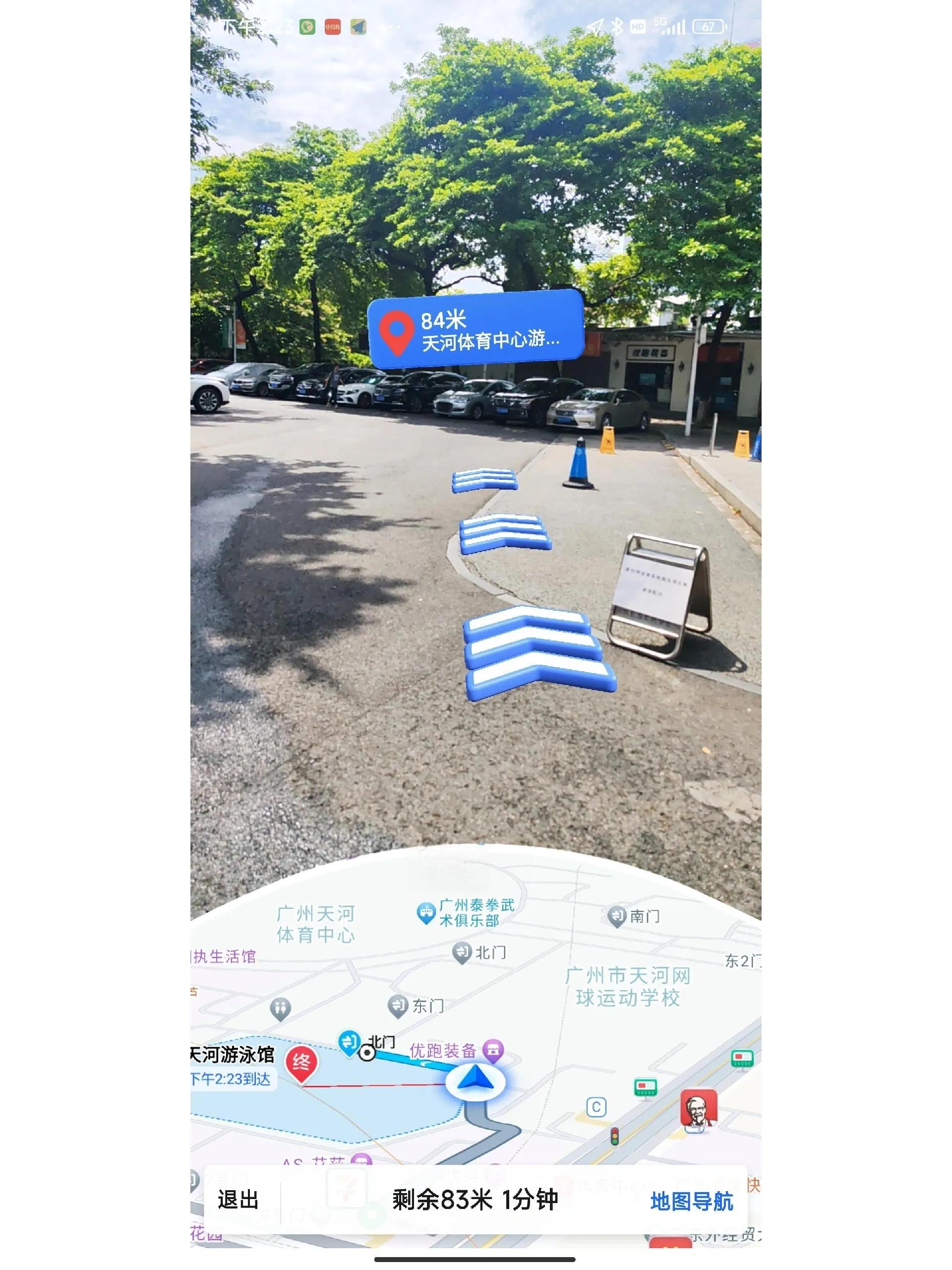Exit AR navigation with 退出
The width and height of the screenshot is (952, 1270).
[x=238, y=1200]
